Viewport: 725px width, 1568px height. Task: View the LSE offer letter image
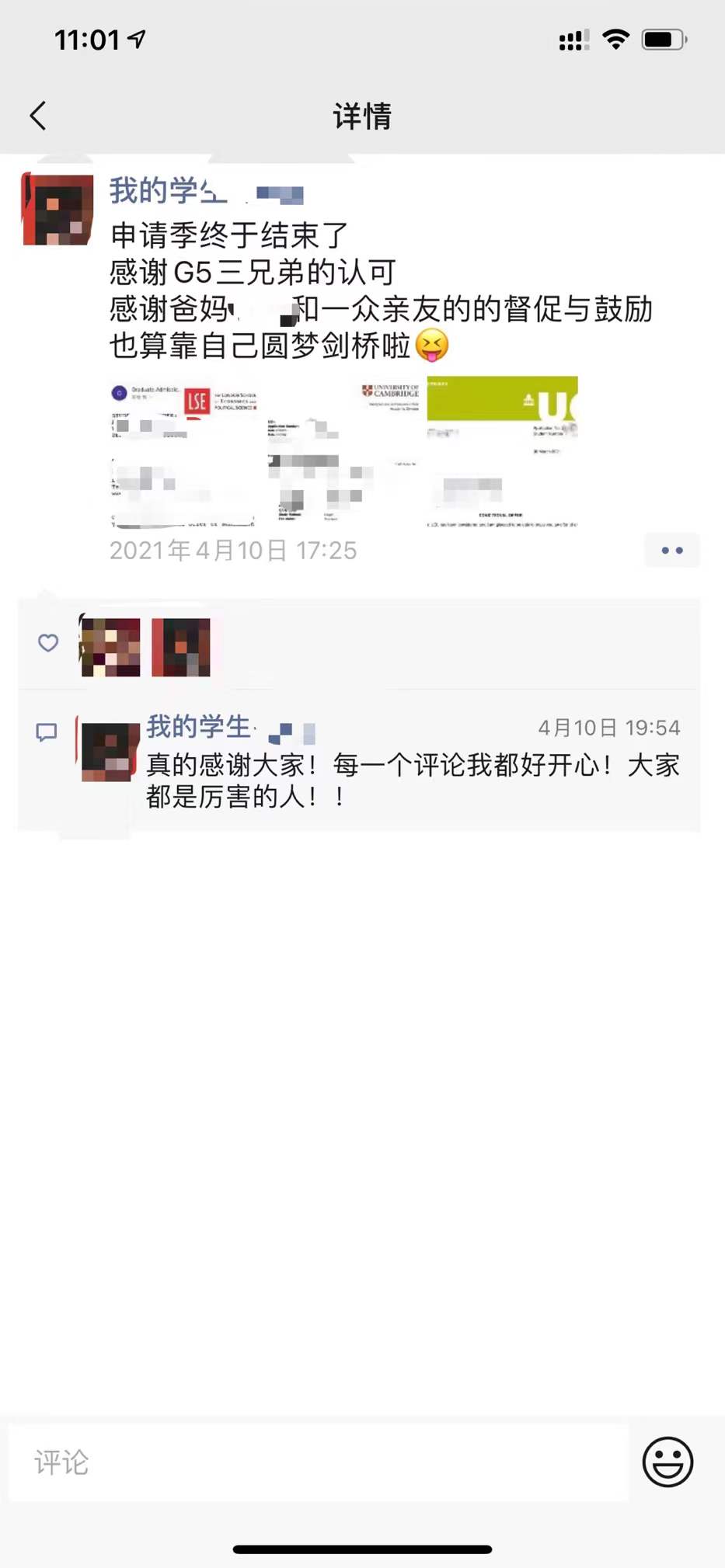coord(184,452)
